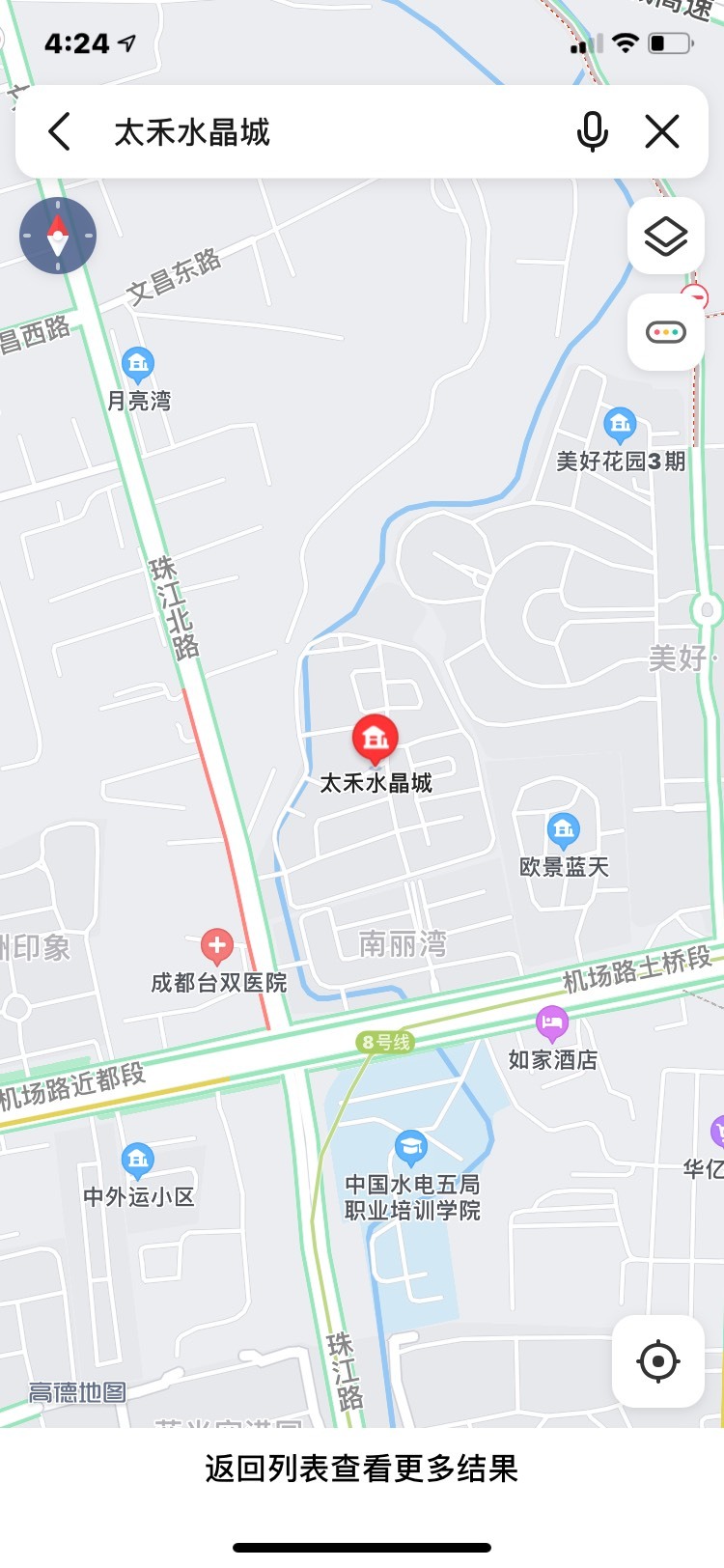
Task: Select the 如家酒店 hotel marker
Action: pos(552,1023)
